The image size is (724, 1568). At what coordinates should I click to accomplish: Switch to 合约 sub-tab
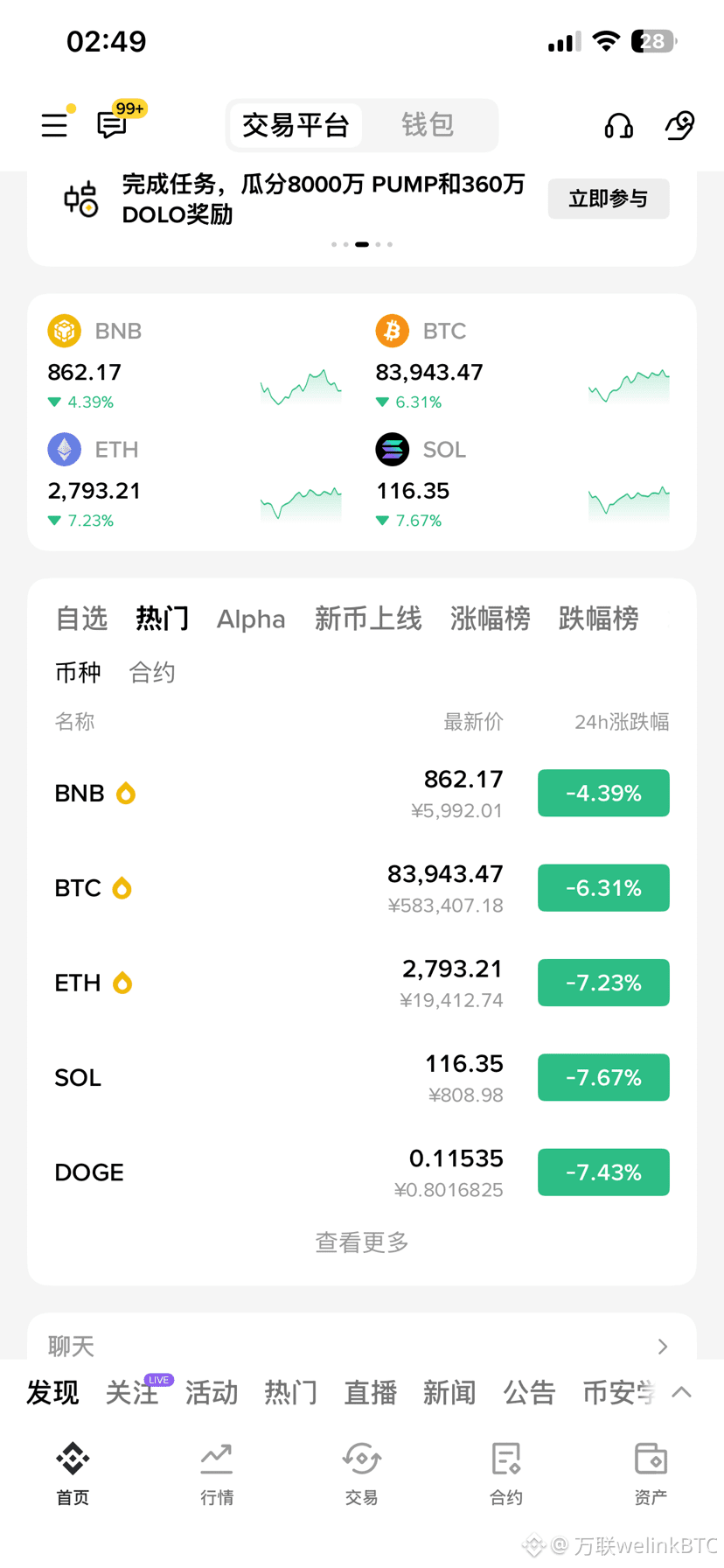[x=152, y=672]
